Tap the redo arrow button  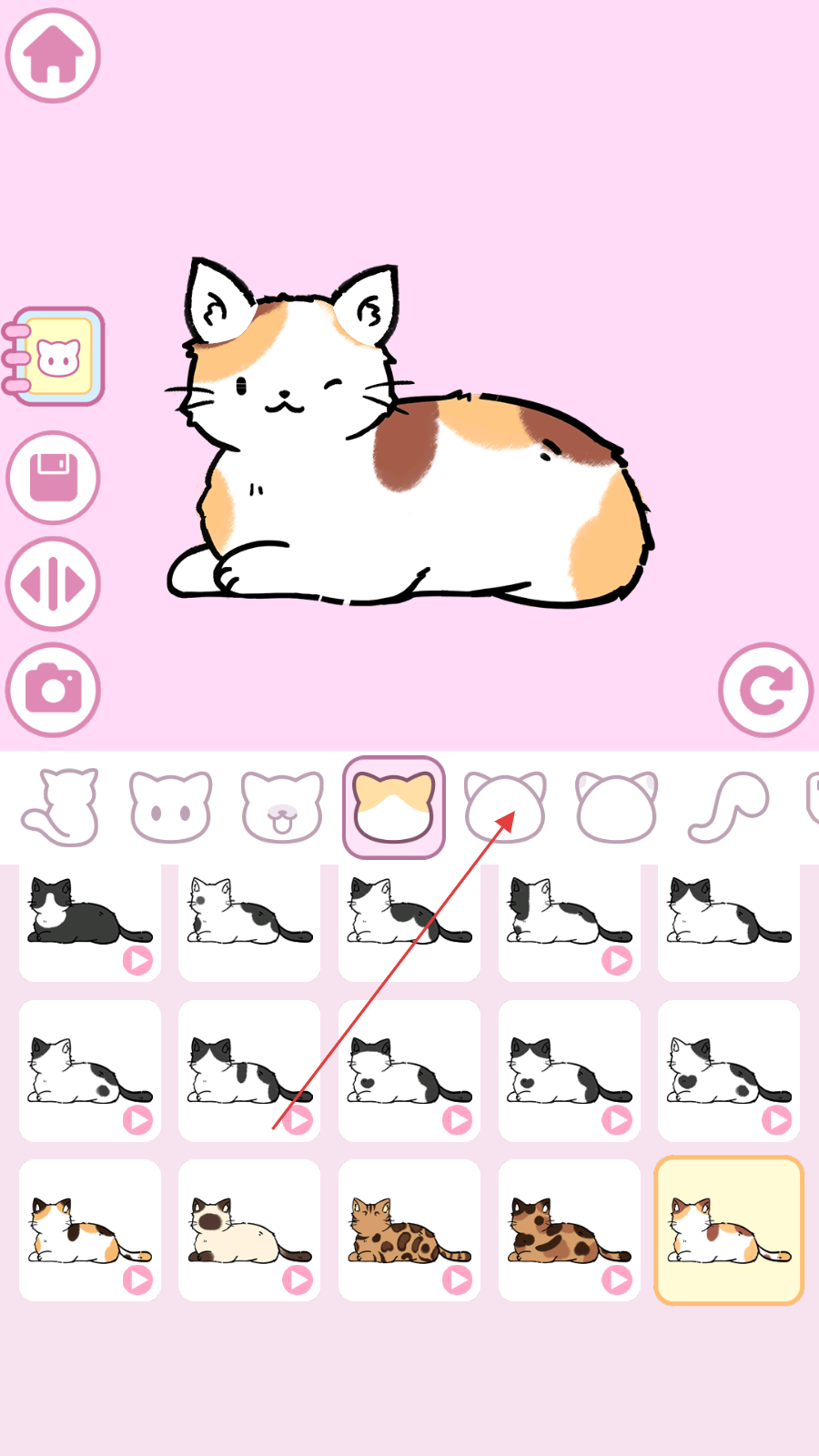click(764, 690)
